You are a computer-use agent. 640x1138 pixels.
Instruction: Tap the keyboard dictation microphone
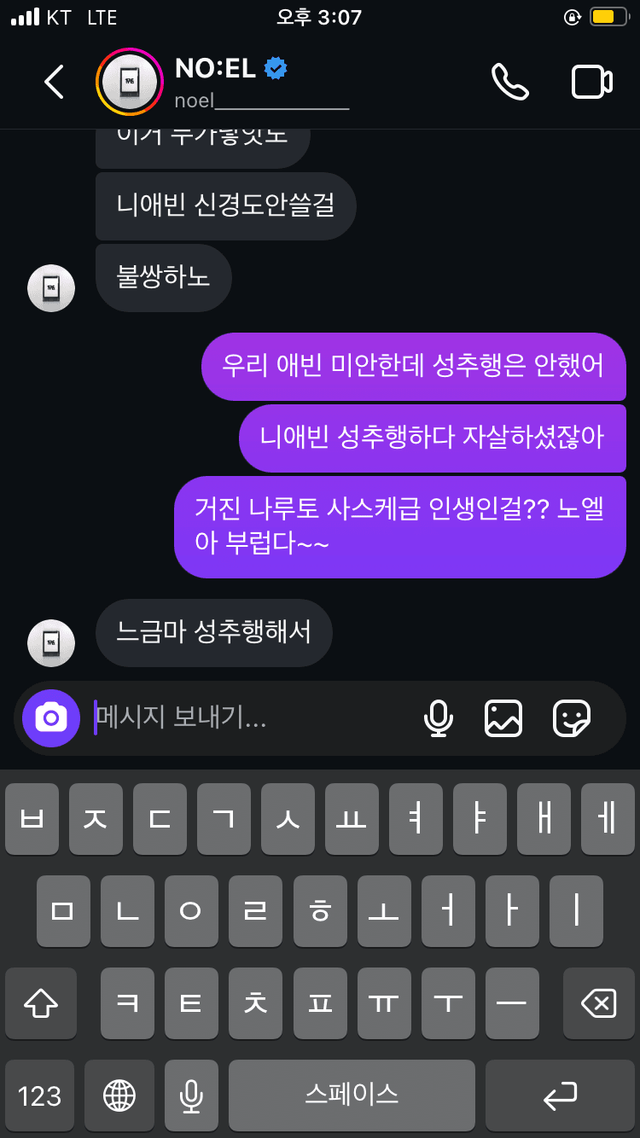192,1095
